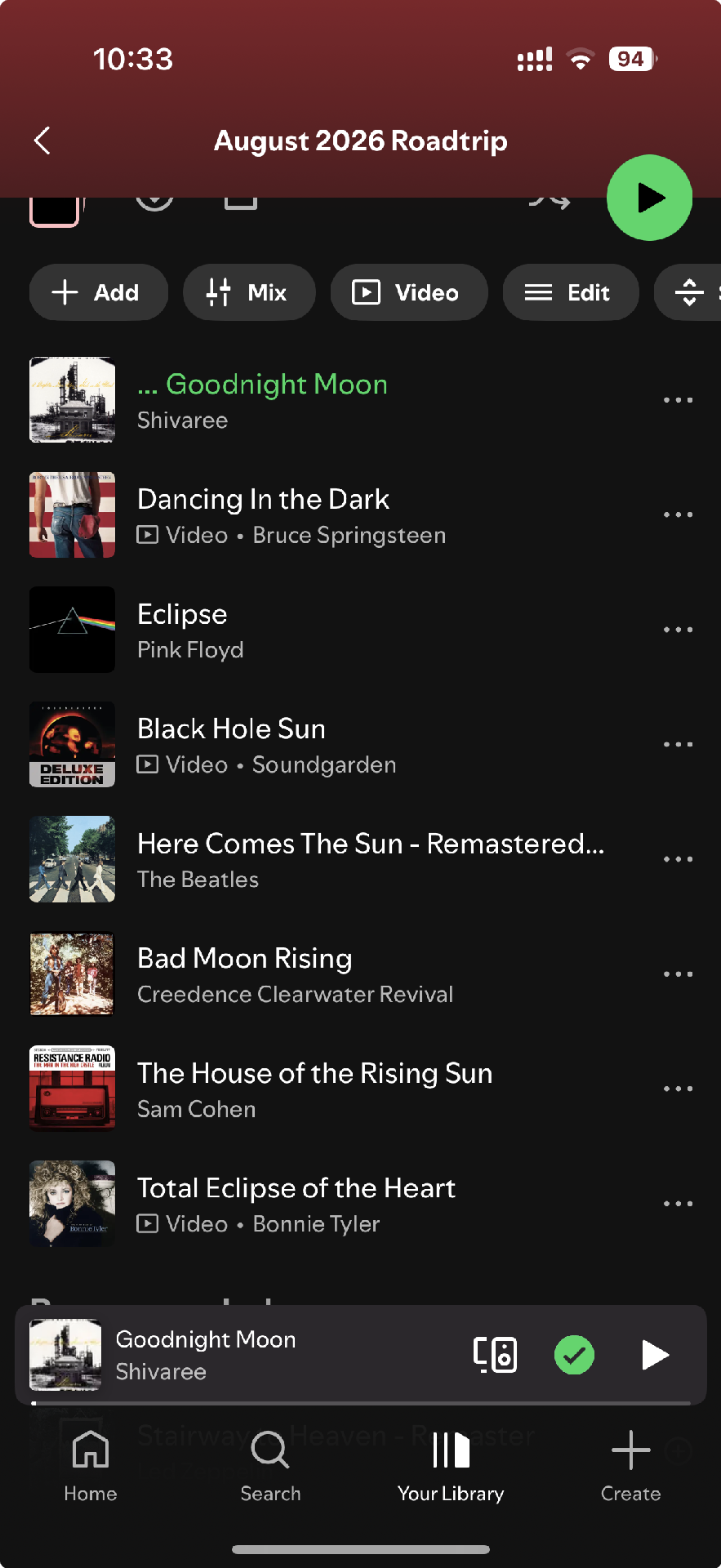Open more options for Goodnight Moon in the list
721x1568 pixels.
coord(678,400)
